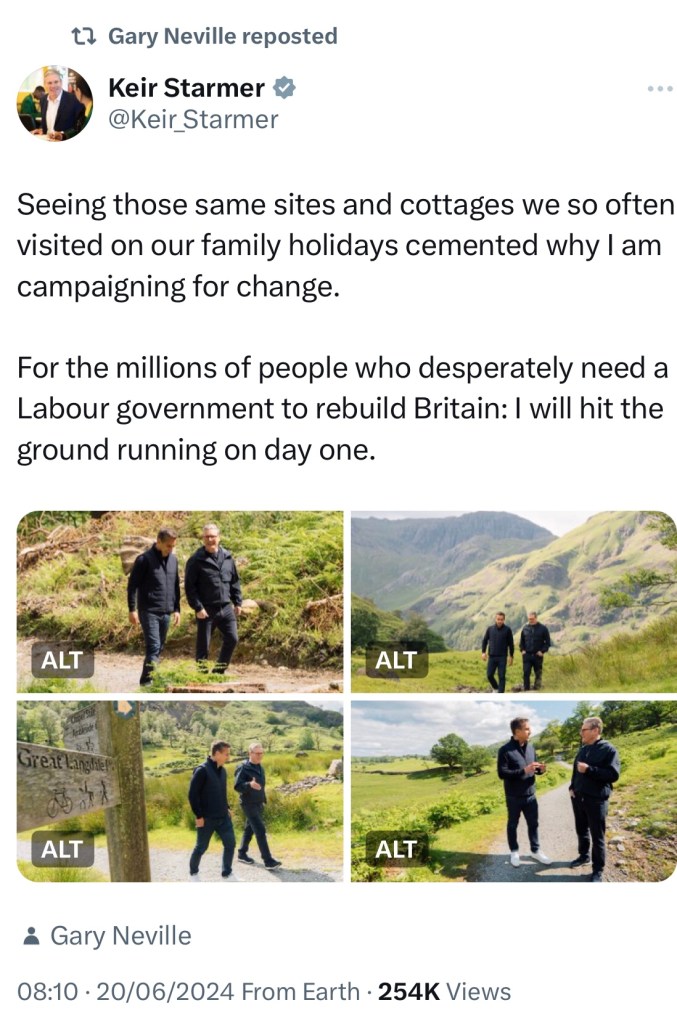Open the photo with the mountain valley
Viewport: 677px width, 1024px height.
[x=513, y=600]
